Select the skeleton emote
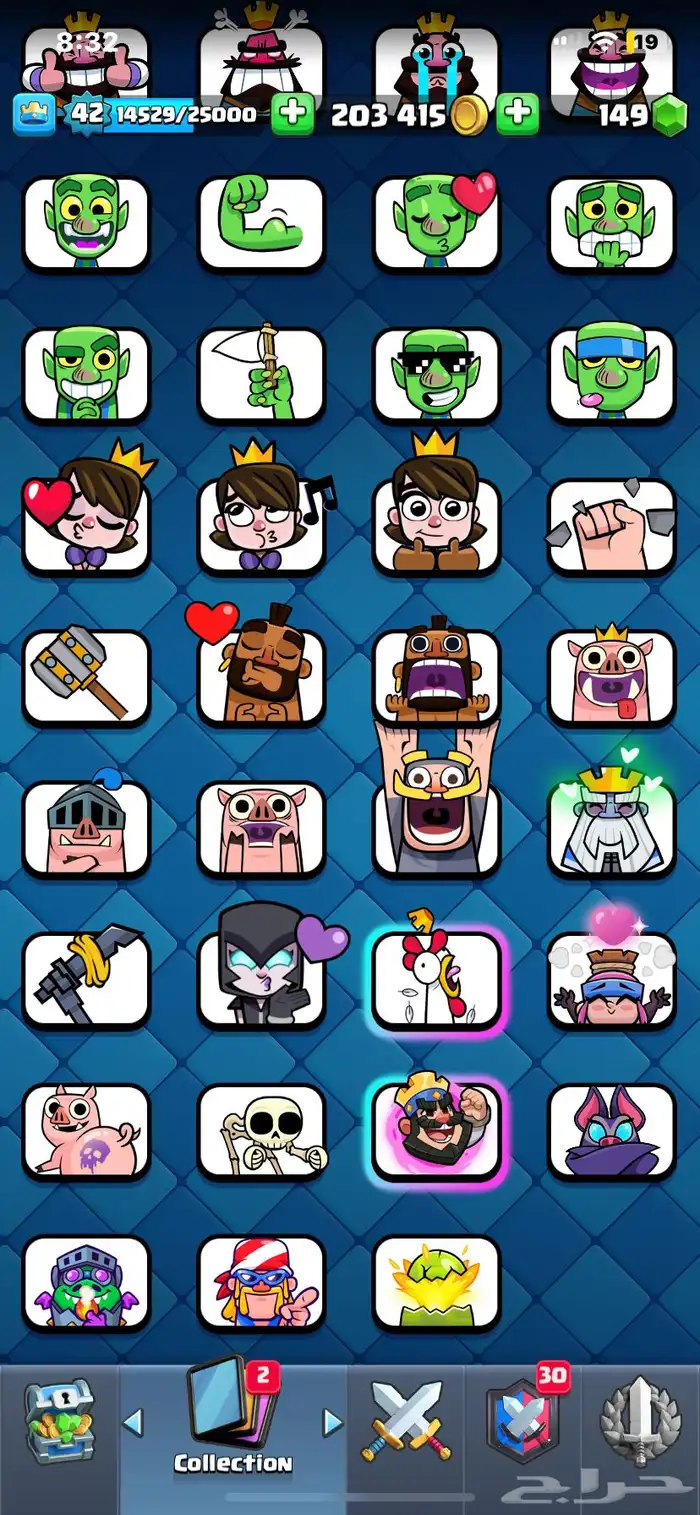The height and width of the screenshot is (1515, 700). click(x=261, y=1129)
